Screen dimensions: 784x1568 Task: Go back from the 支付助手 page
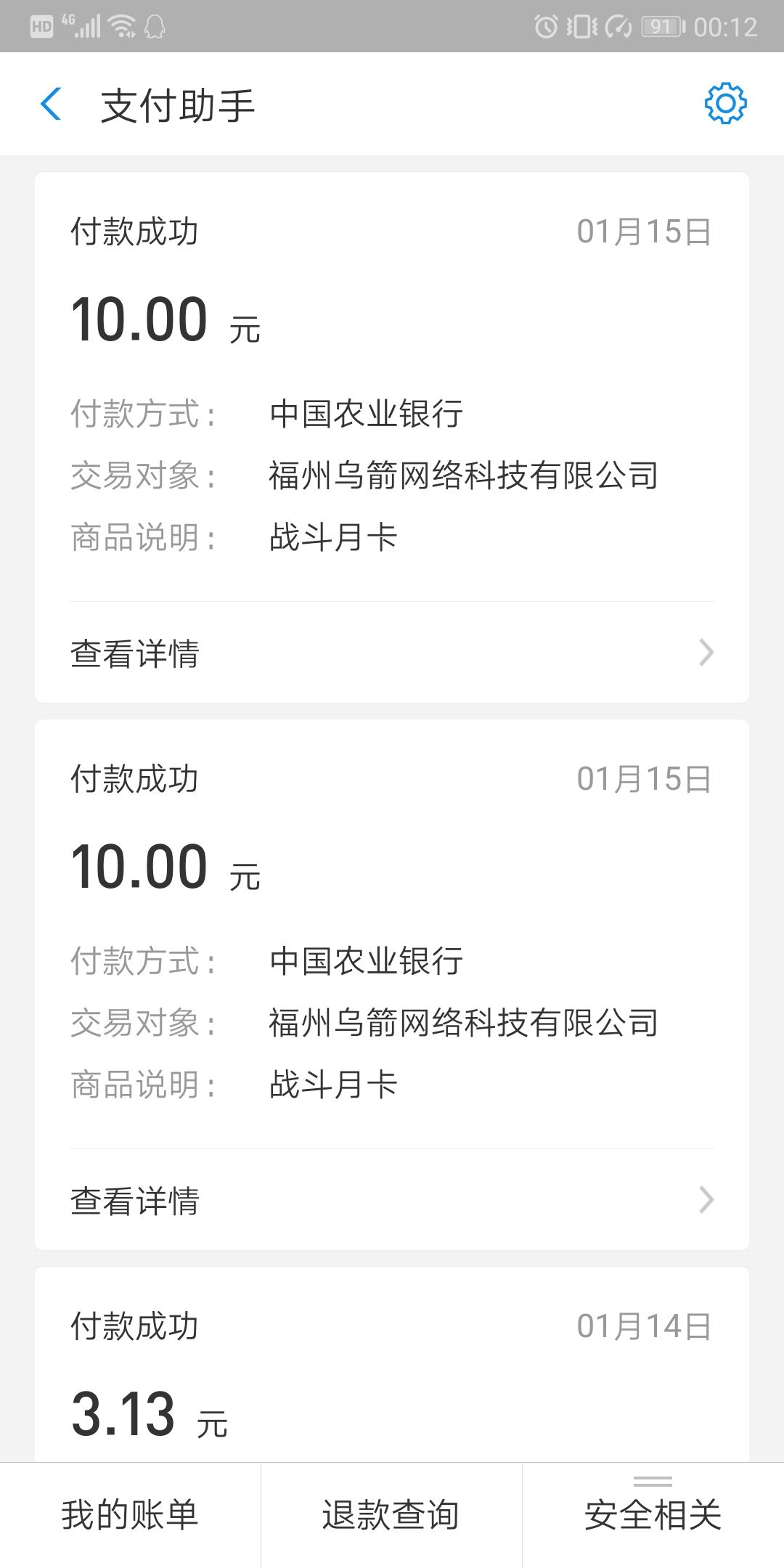coord(52,105)
